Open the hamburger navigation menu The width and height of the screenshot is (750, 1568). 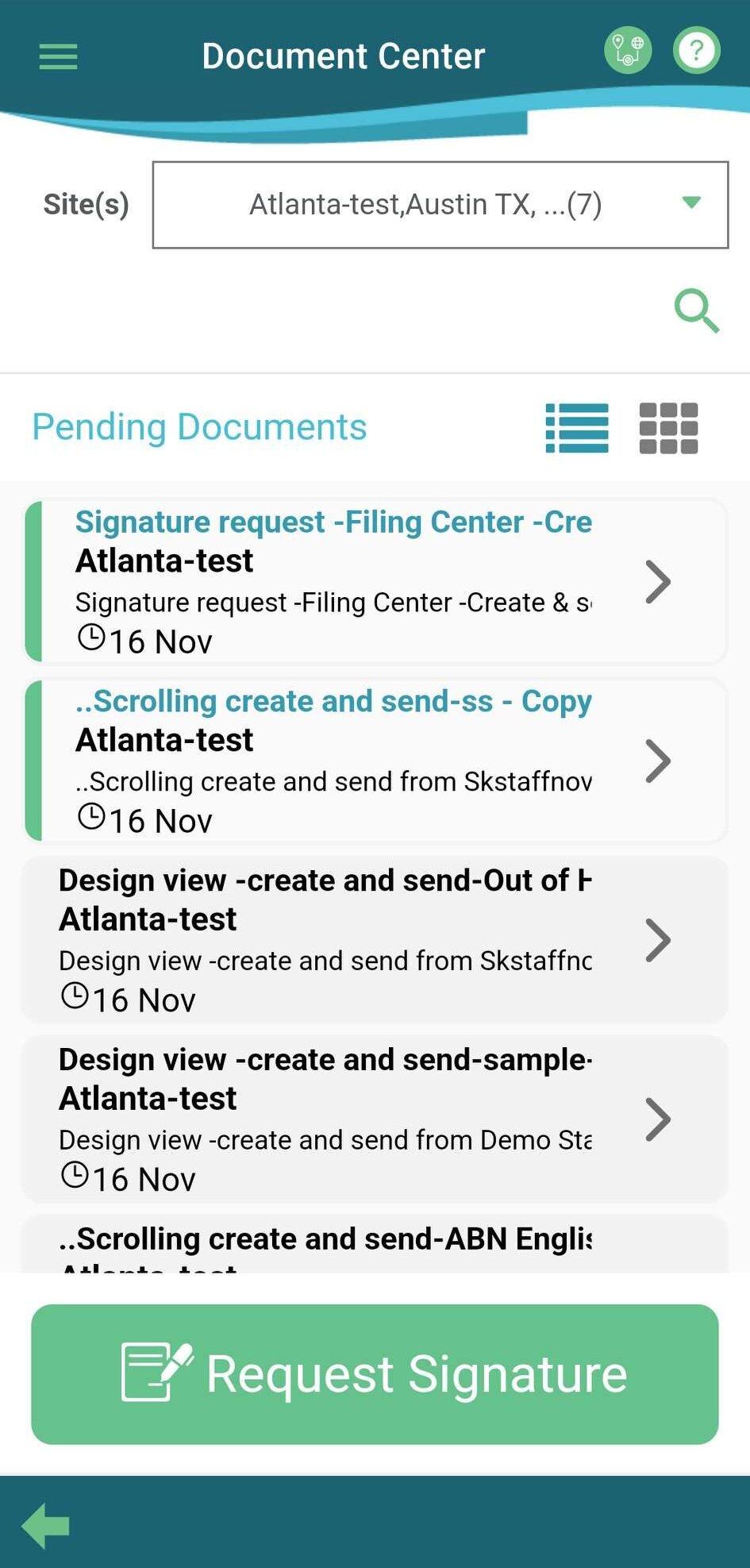(x=58, y=57)
